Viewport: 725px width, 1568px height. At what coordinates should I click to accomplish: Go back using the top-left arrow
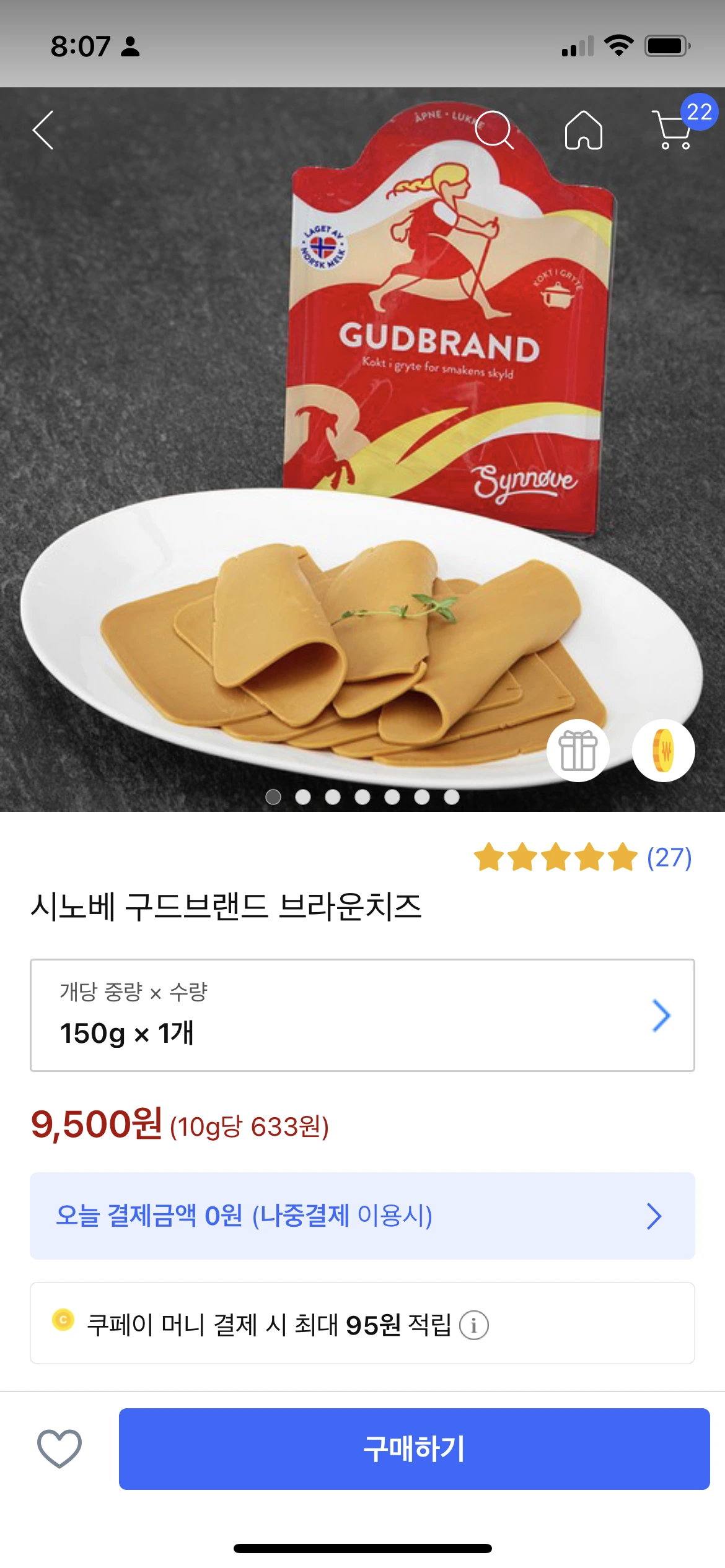(43, 130)
